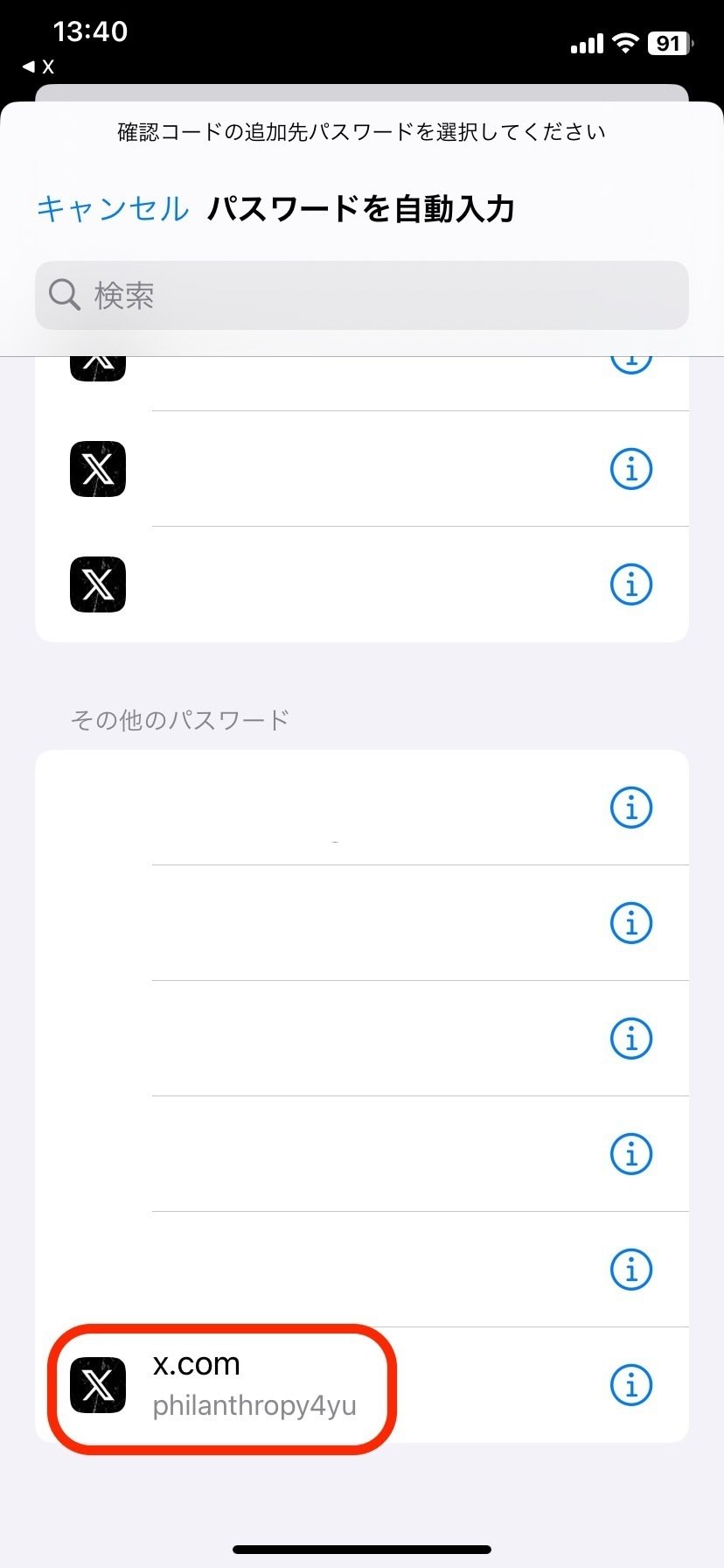Open the magnifying glass search icon

click(x=63, y=295)
